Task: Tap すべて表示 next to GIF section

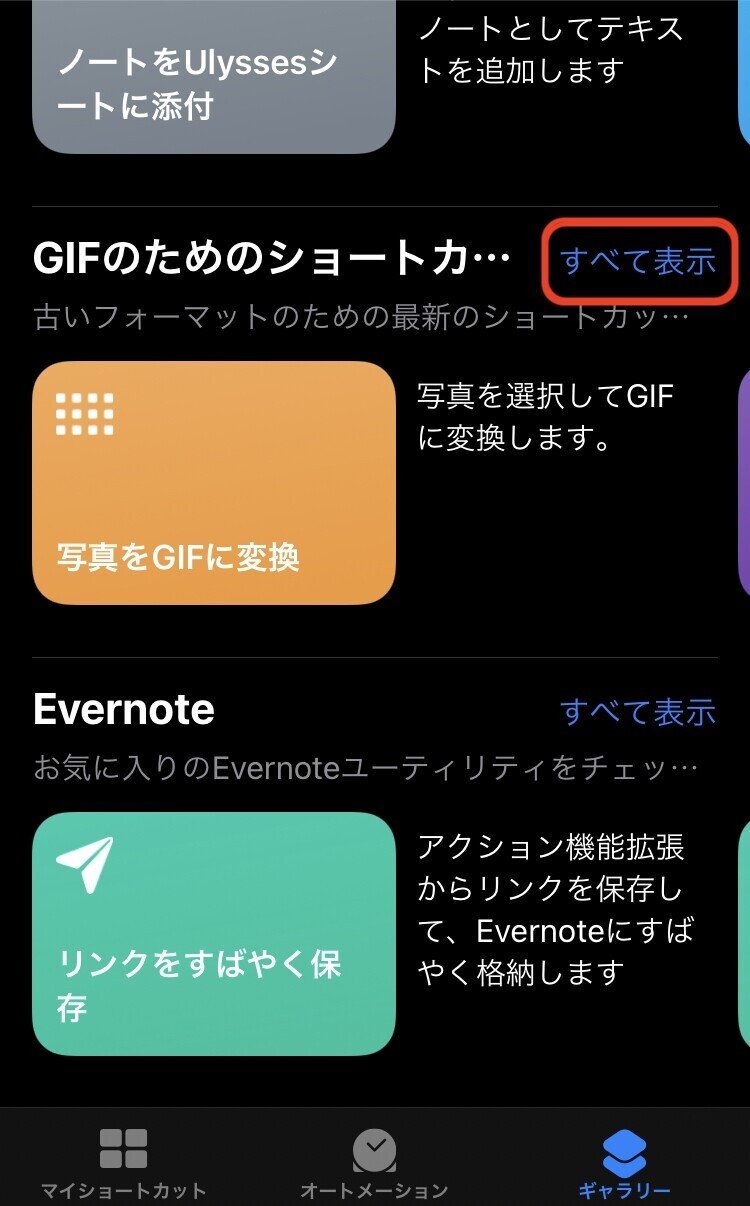Action: [x=638, y=260]
